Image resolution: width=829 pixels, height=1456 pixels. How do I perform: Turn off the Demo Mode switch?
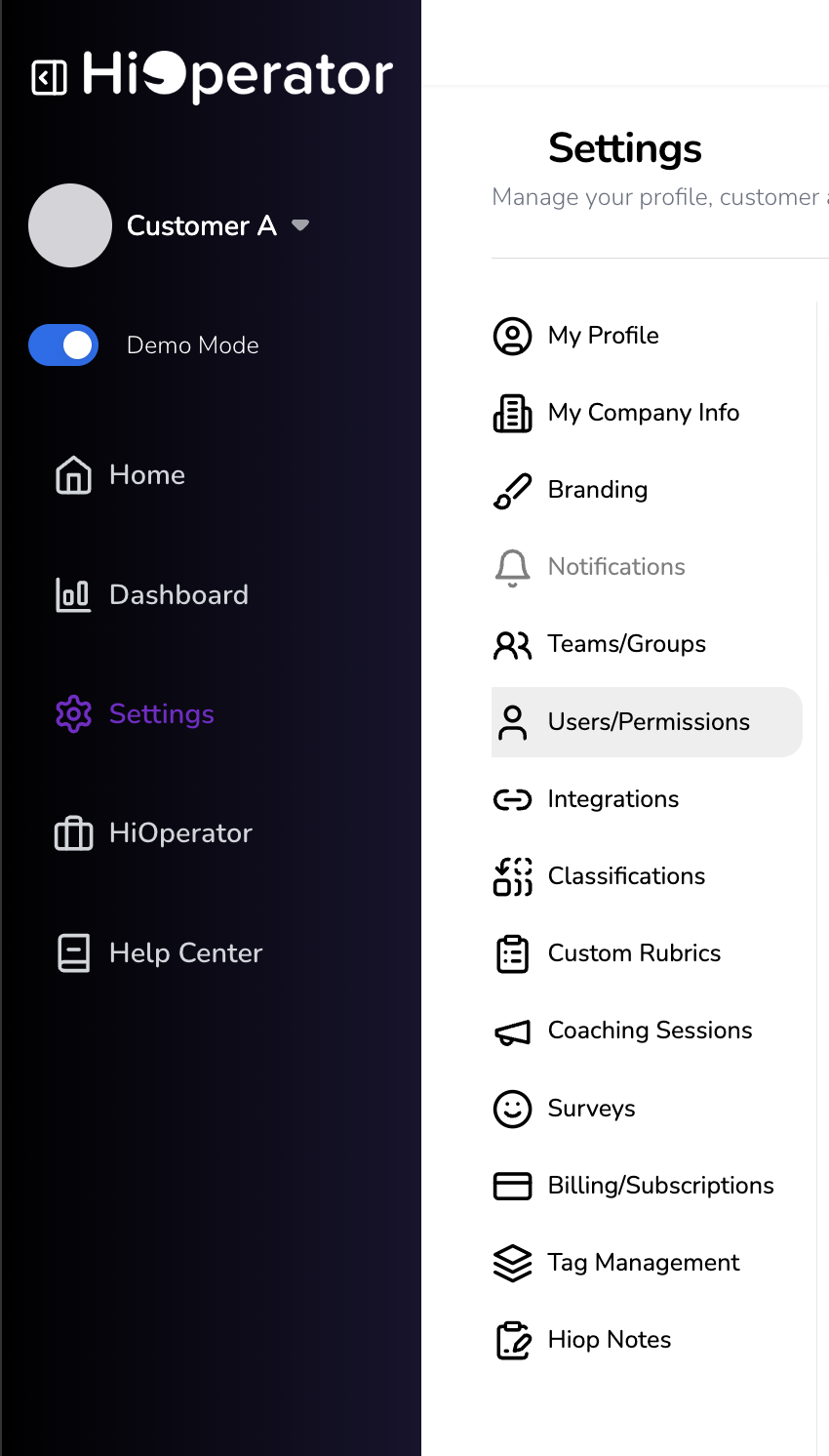[63, 345]
